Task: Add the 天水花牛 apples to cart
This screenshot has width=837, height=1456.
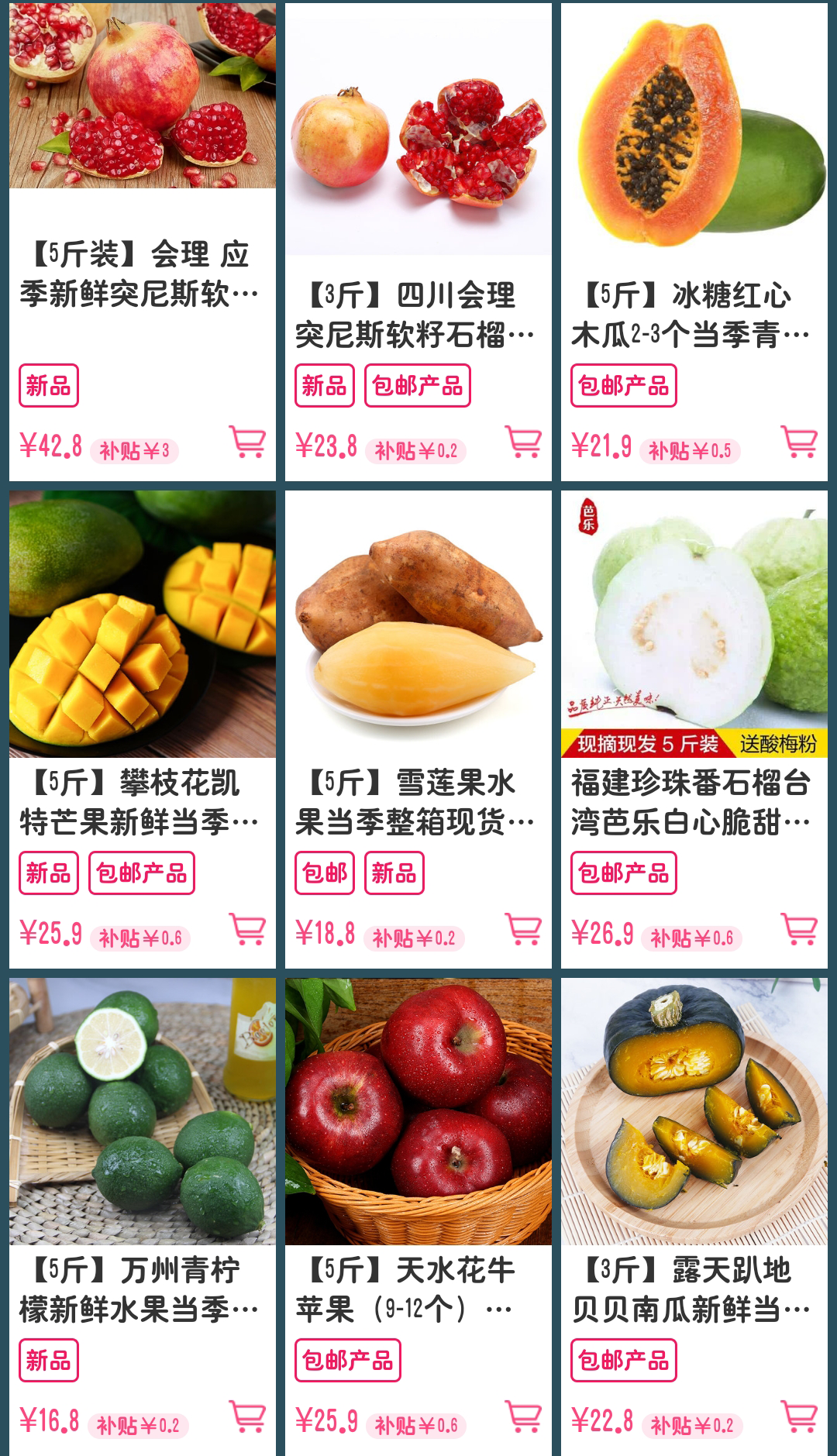Action: point(524,1416)
